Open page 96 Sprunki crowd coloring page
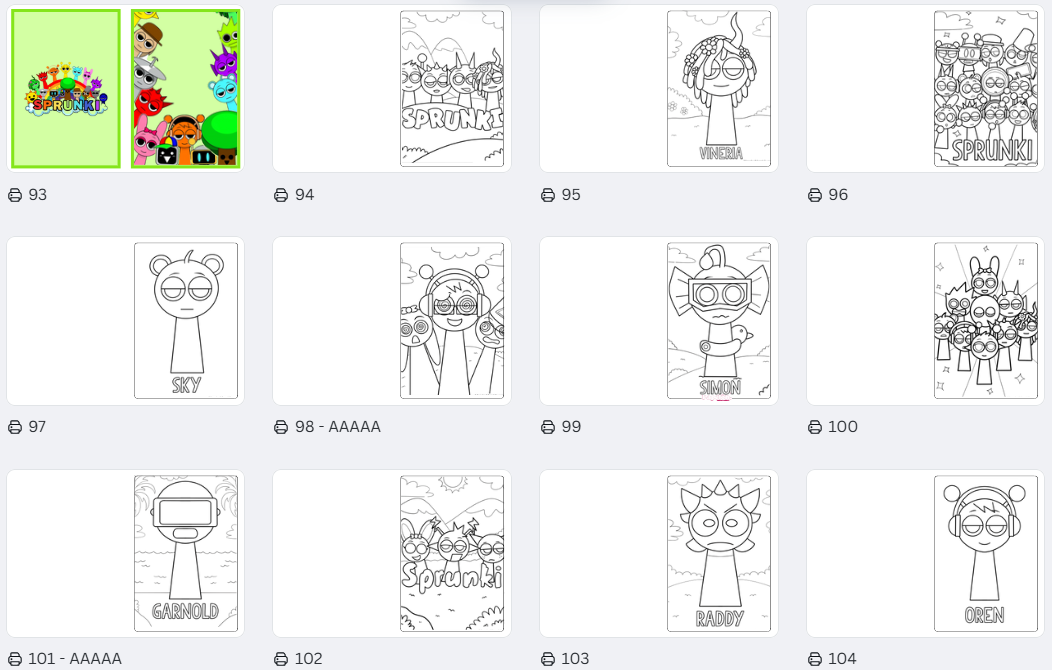 click(985, 89)
